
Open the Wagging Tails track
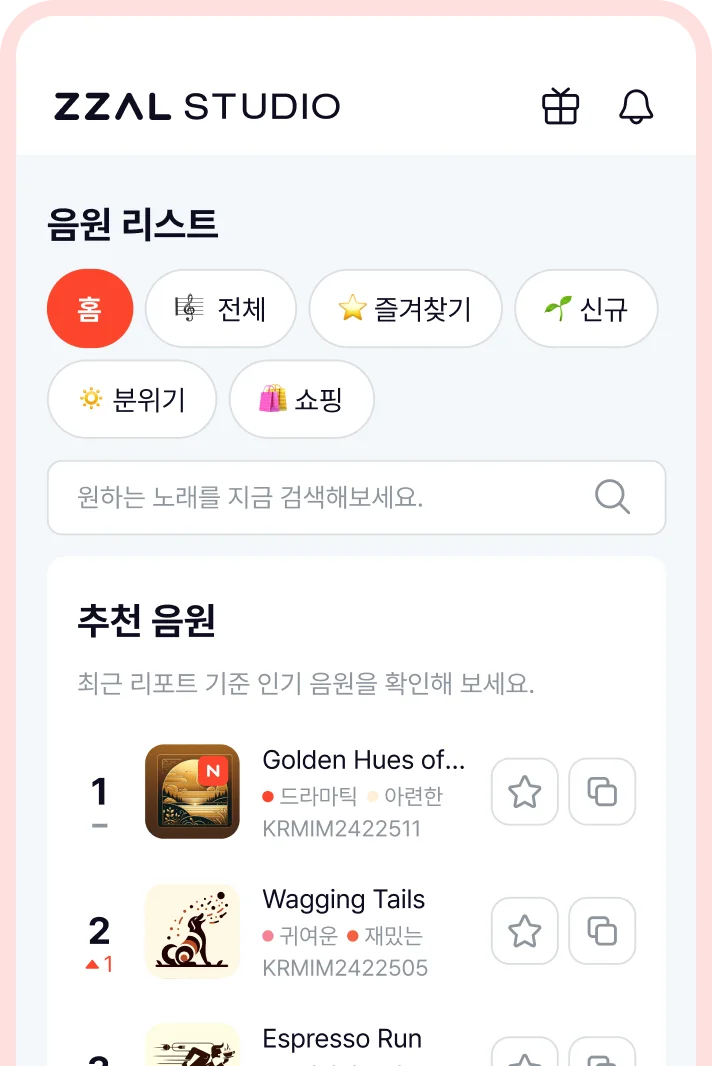coord(343,899)
